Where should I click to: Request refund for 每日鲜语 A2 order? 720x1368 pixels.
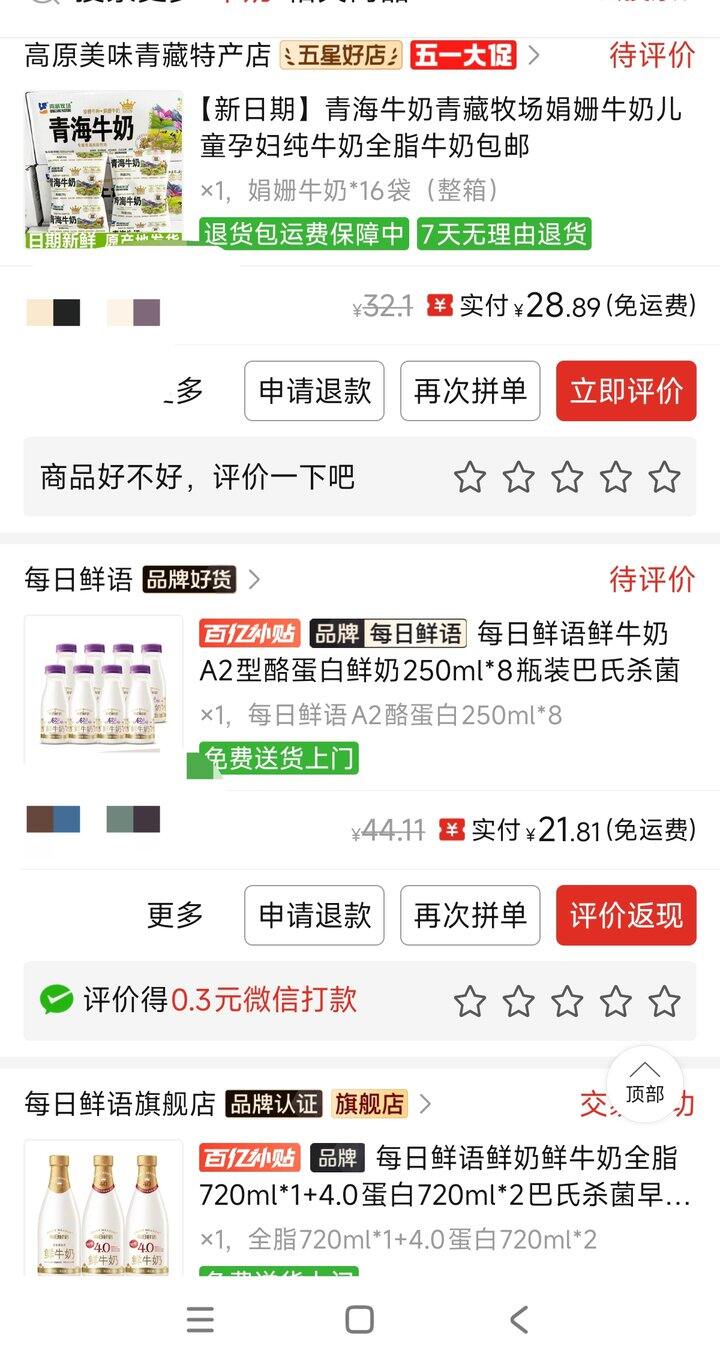pyautogui.click(x=314, y=915)
